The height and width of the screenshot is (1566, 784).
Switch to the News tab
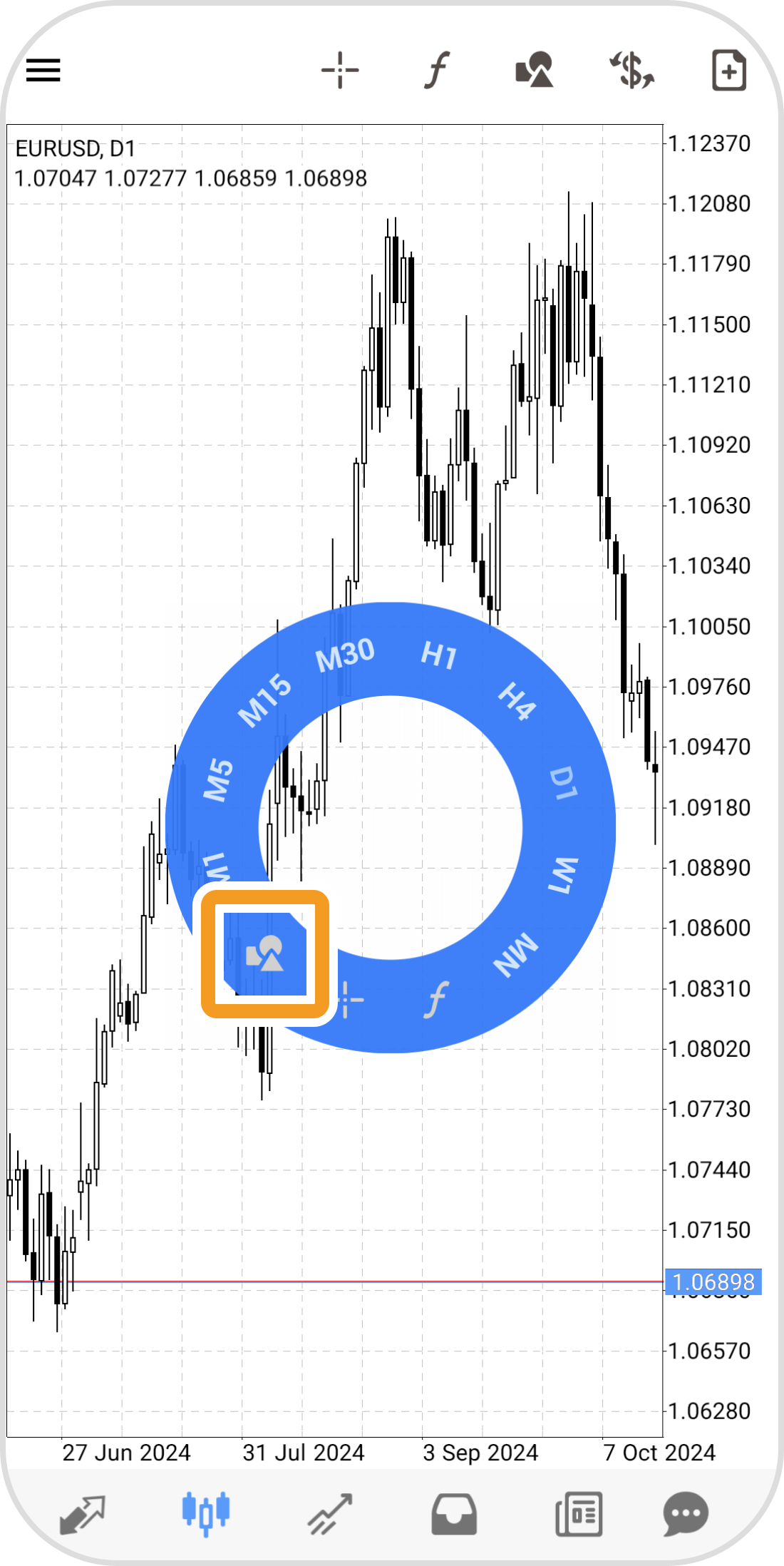[579, 1513]
